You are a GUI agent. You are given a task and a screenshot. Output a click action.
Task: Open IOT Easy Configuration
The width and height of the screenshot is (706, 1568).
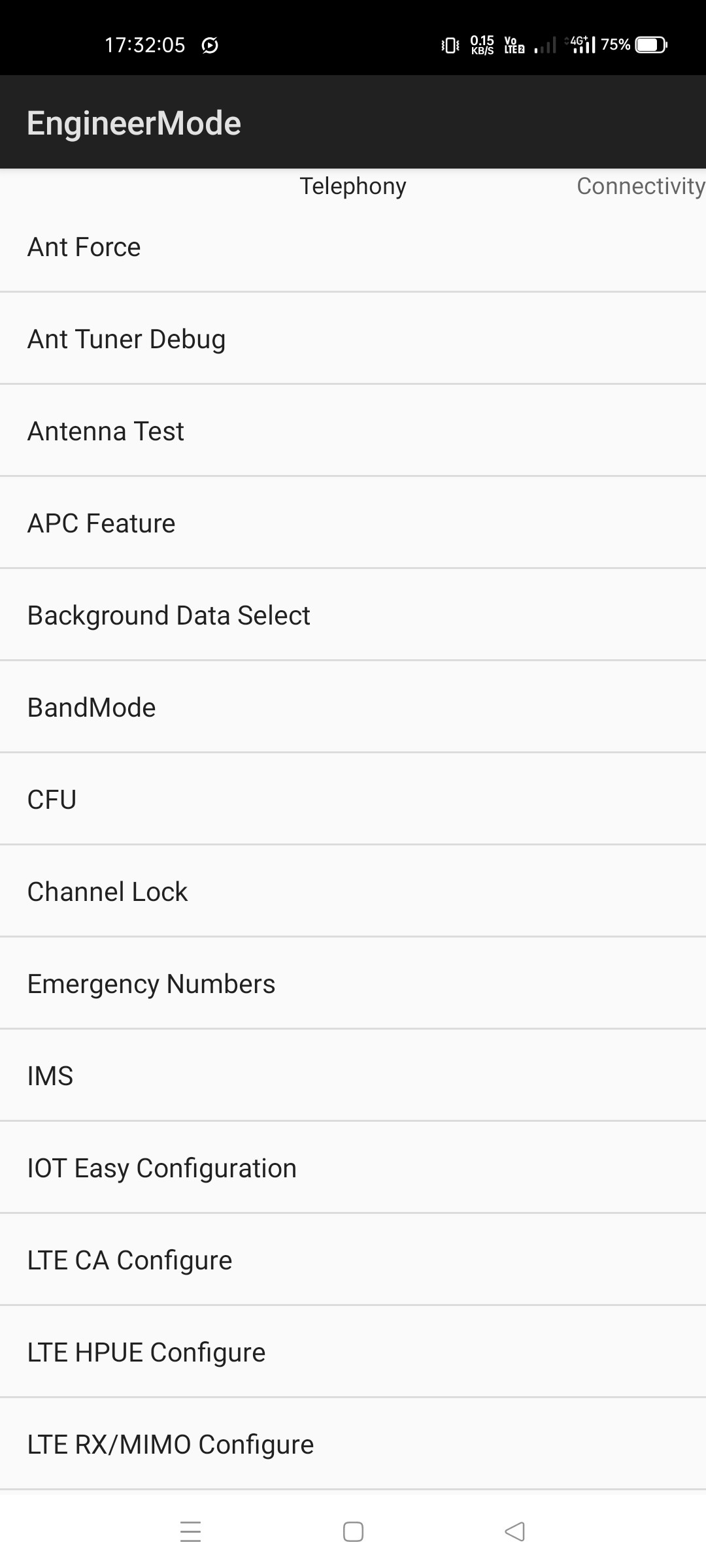point(353,1168)
